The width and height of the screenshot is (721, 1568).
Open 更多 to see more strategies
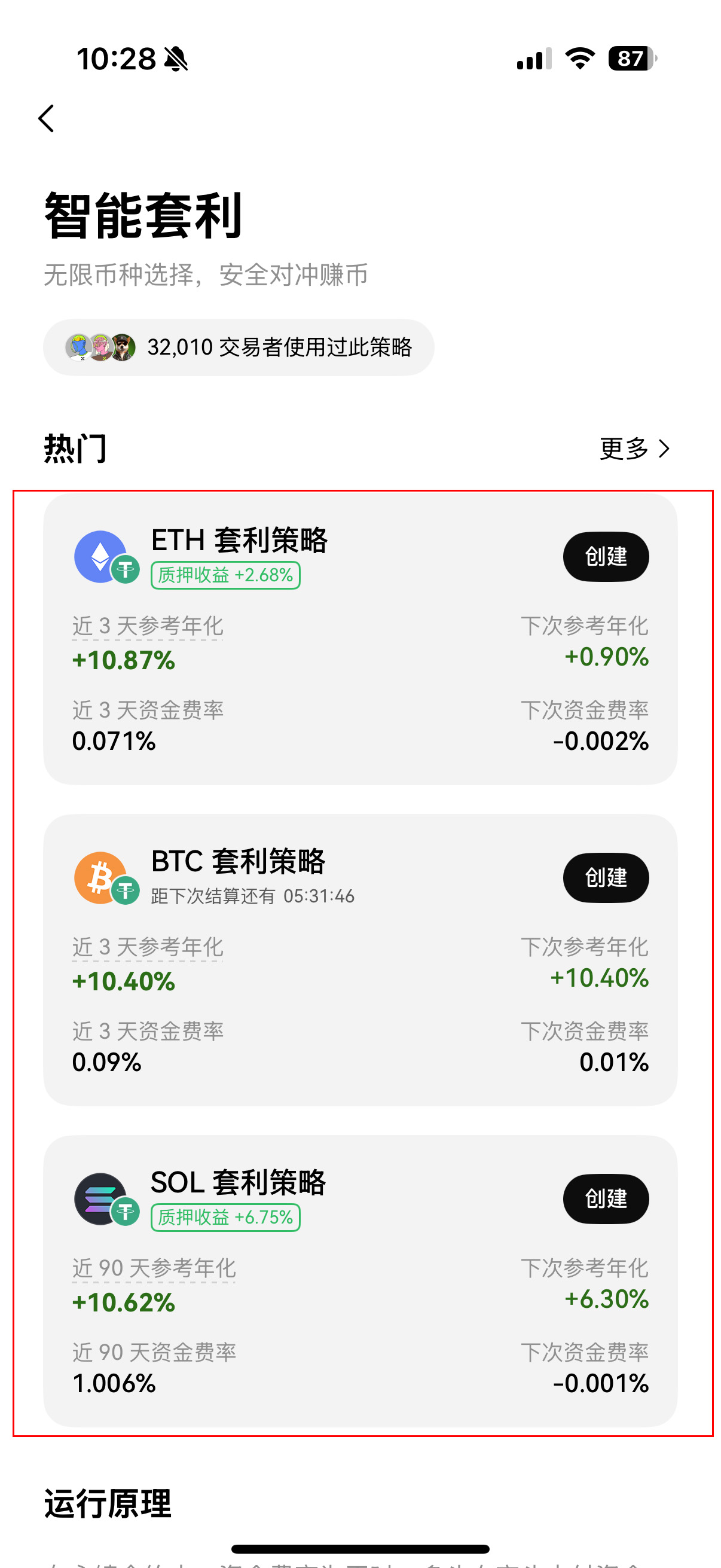(634, 449)
